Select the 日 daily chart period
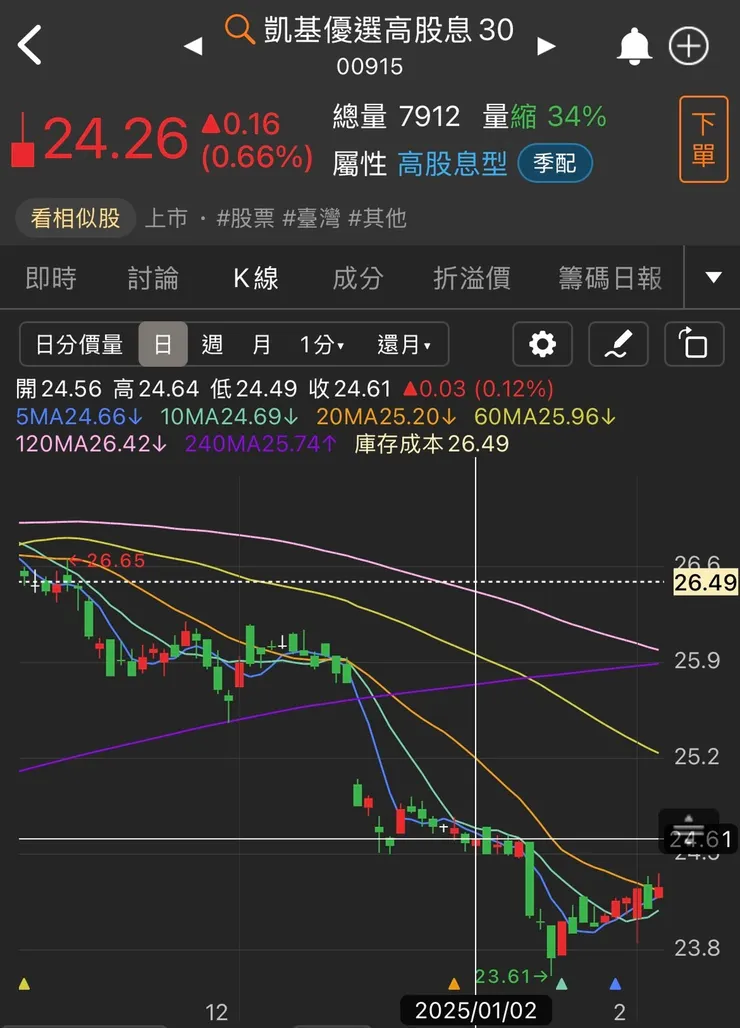The image size is (740, 1028). [x=163, y=344]
